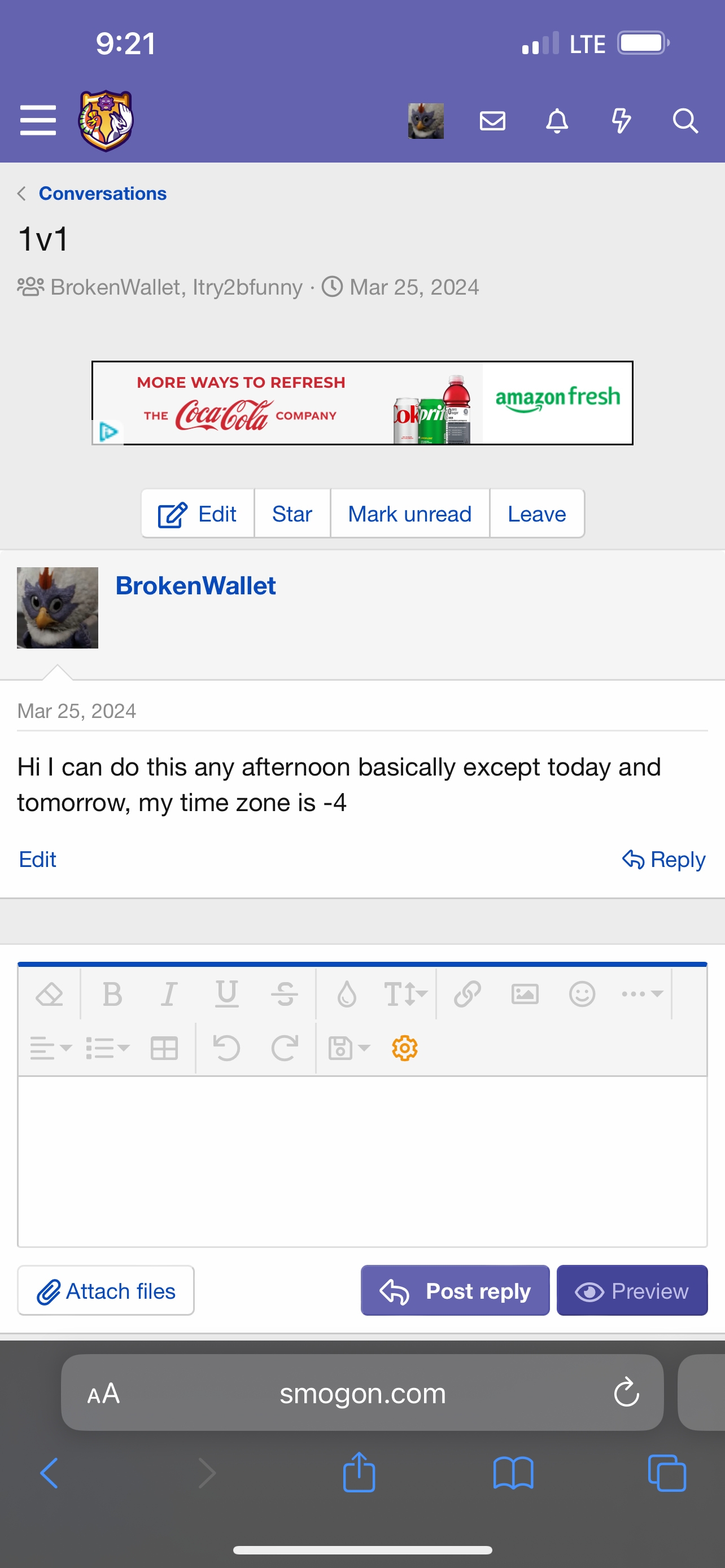Reply to BrokenWallet's message
The image size is (725, 1568).
[x=663, y=860]
